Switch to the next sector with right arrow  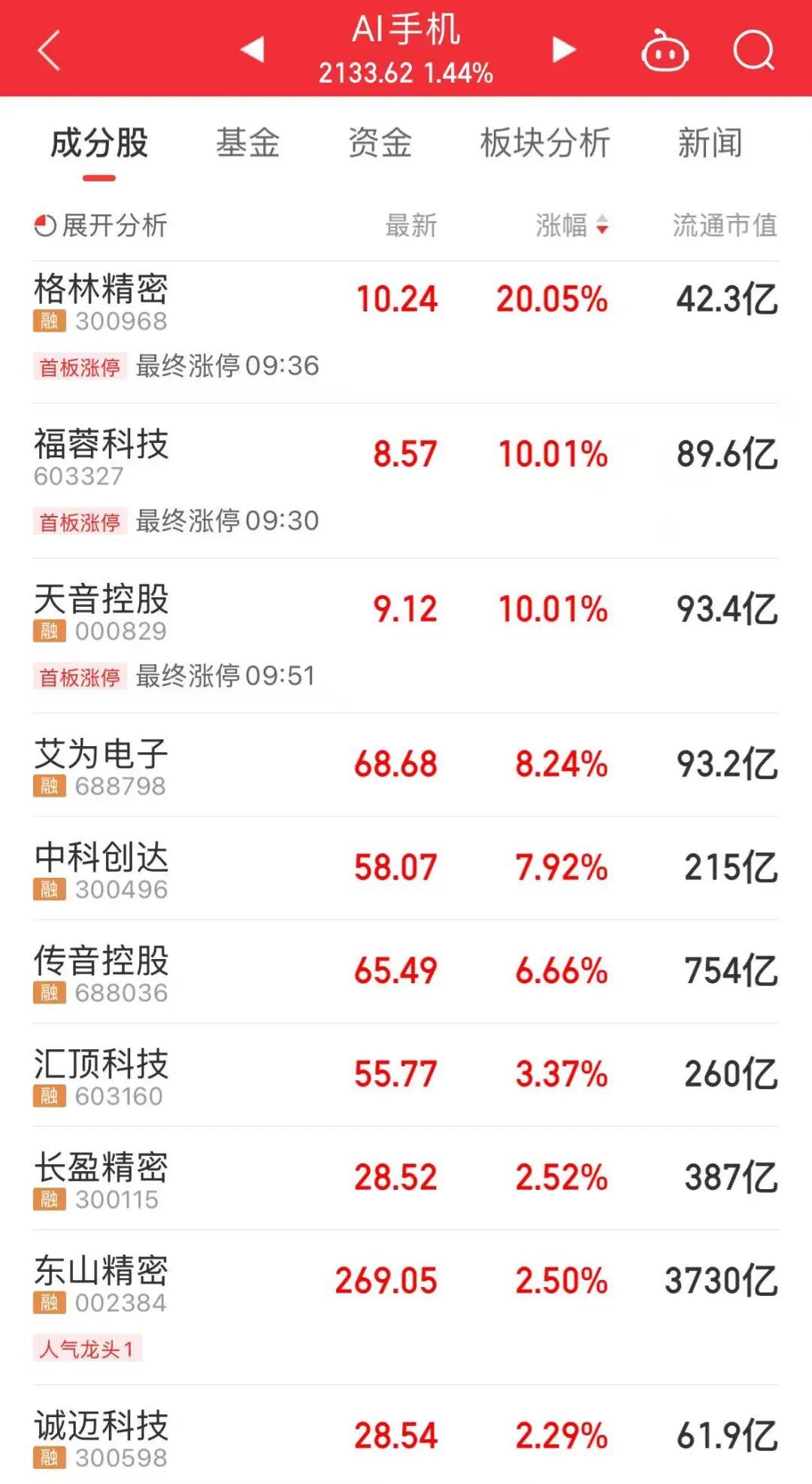(564, 50)
